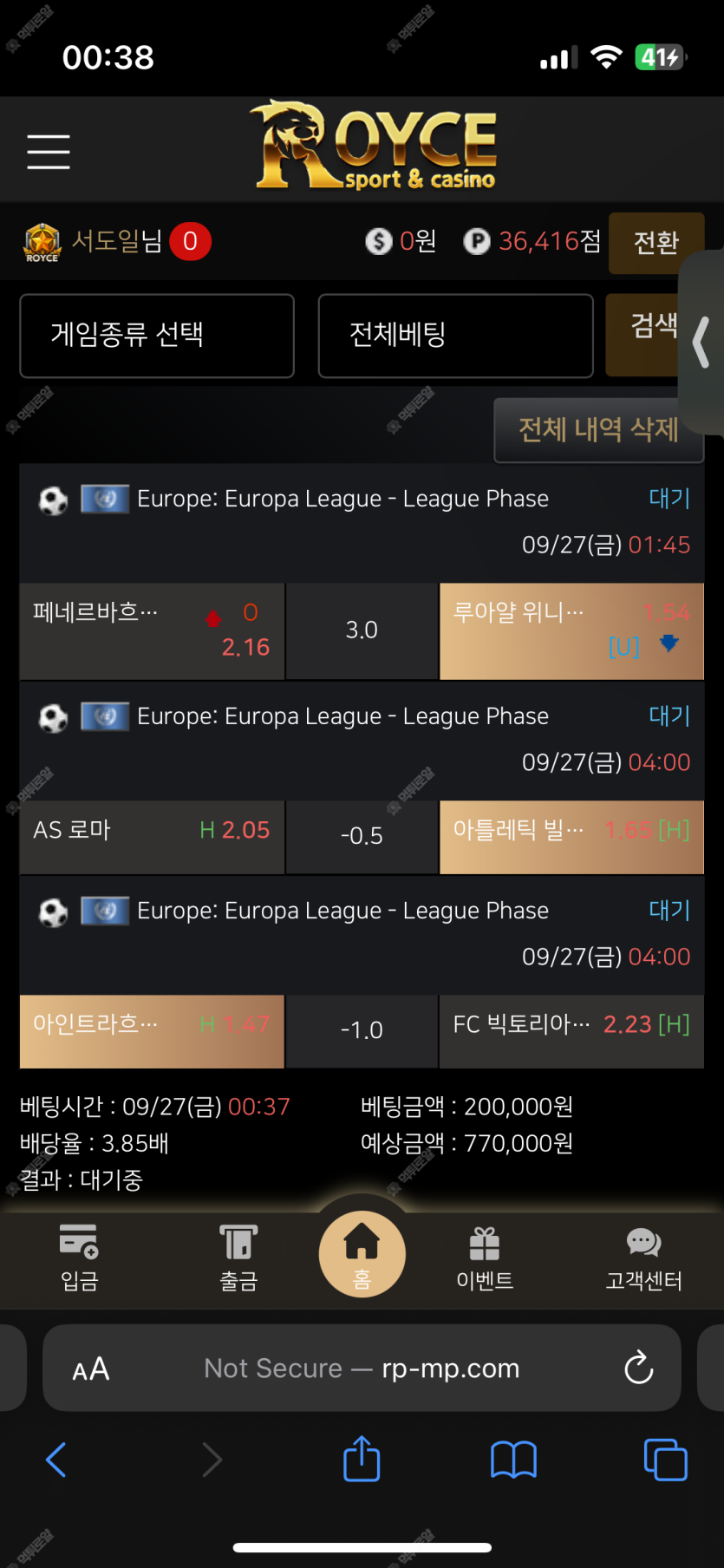Open the side panel arrow handle
Image resolution: width=724 pixels, height=1568 pixels.
pyautogui.click(x=701, y=343)
